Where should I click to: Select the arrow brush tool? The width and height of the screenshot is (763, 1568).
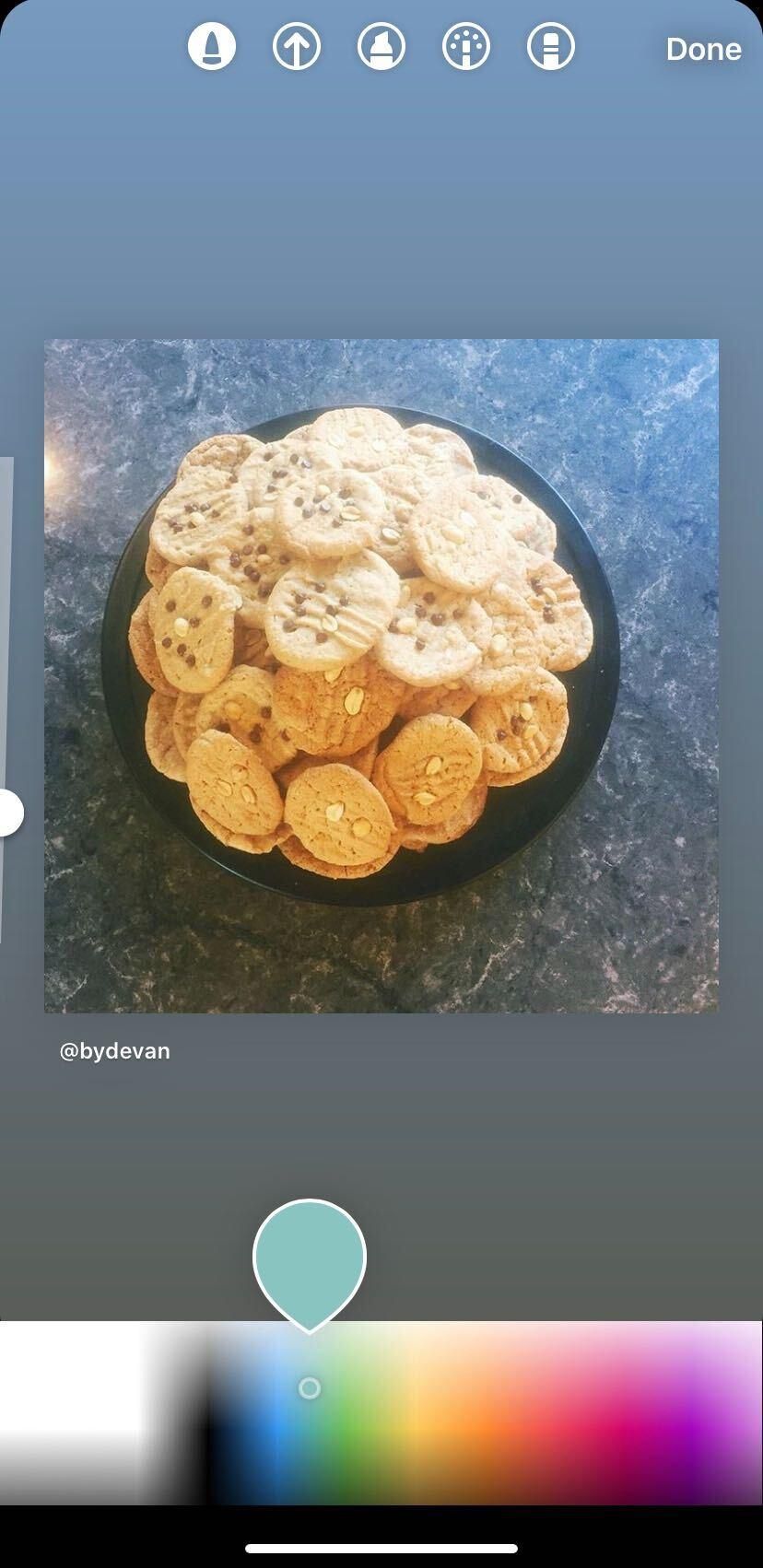[297, 46]
